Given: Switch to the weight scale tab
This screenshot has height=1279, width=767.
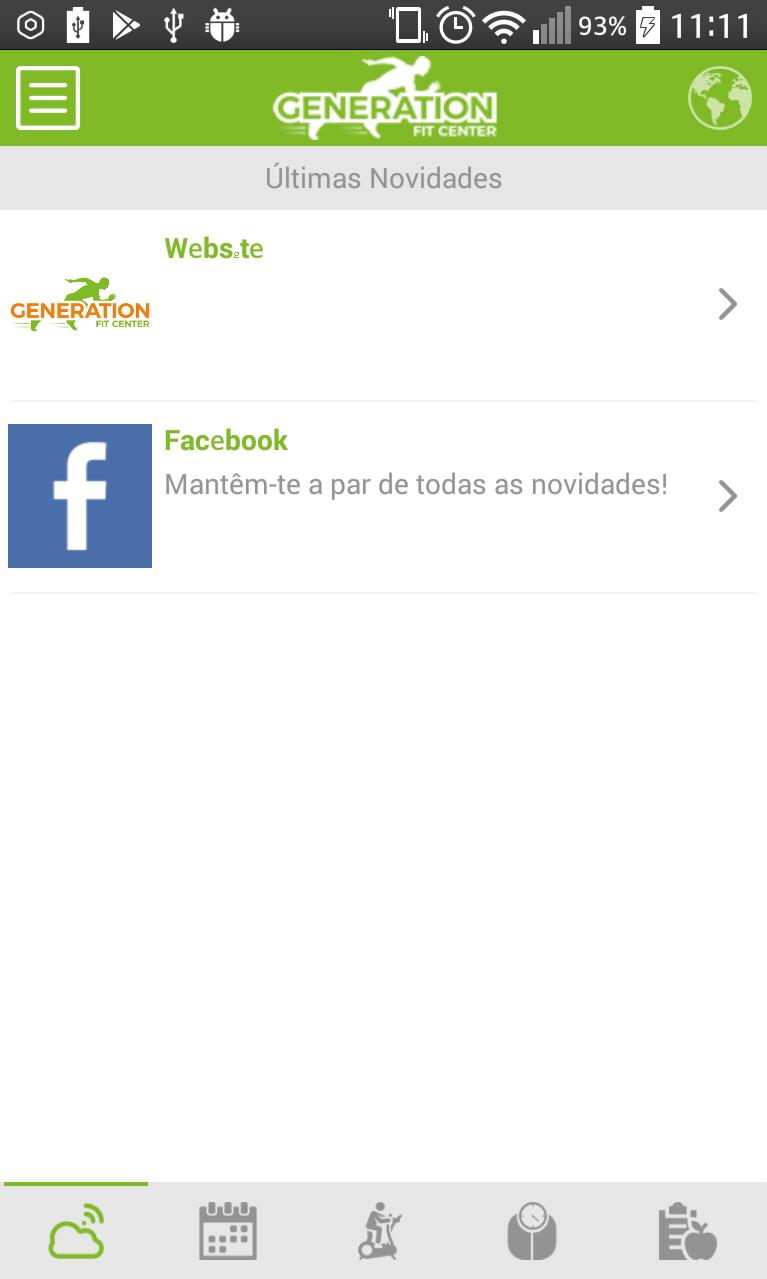Looking at the screenshot, I should pyautogui.click(x=531, y=1231).
